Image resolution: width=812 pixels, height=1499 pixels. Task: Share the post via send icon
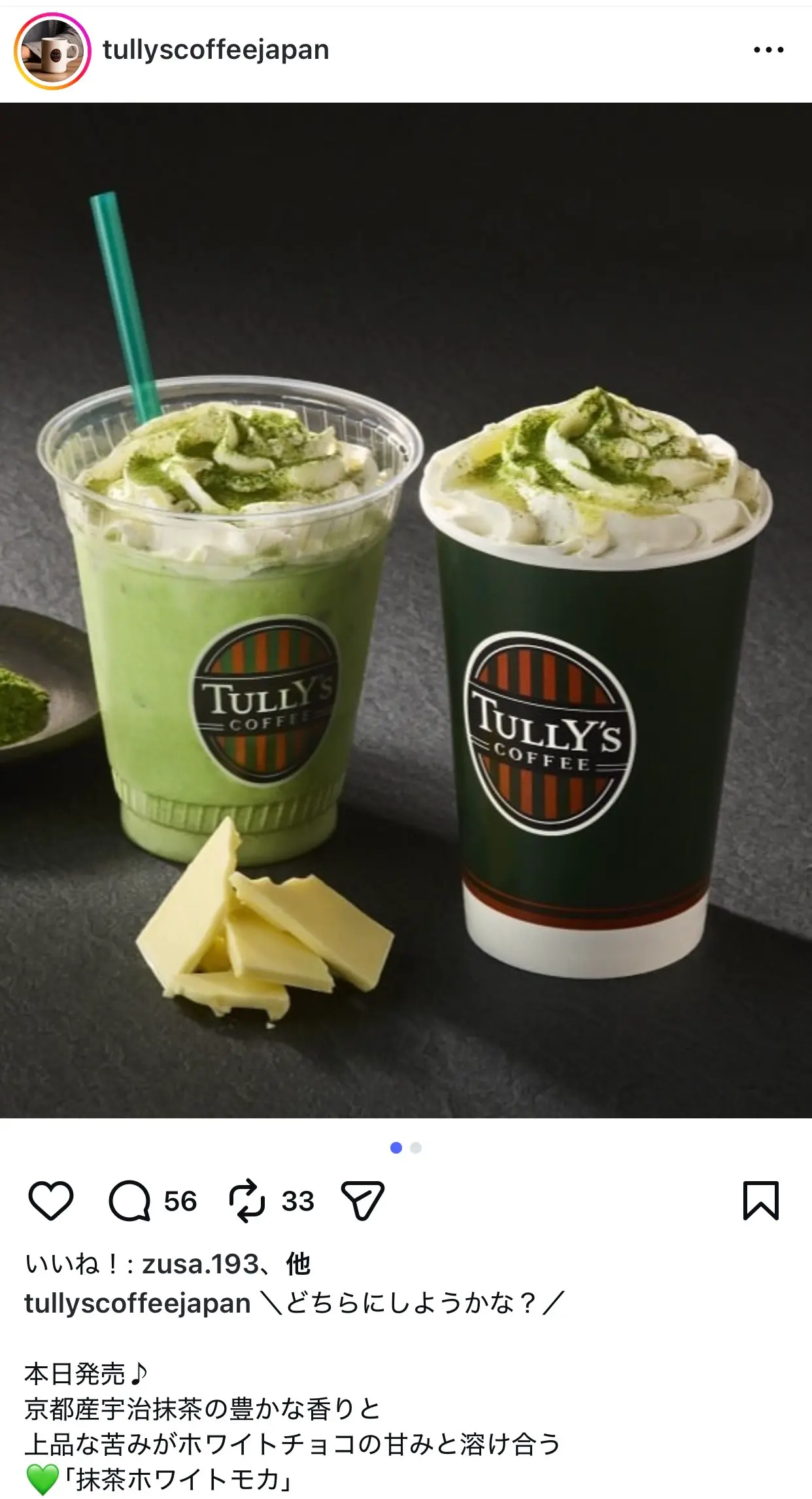click(363, 1201)
